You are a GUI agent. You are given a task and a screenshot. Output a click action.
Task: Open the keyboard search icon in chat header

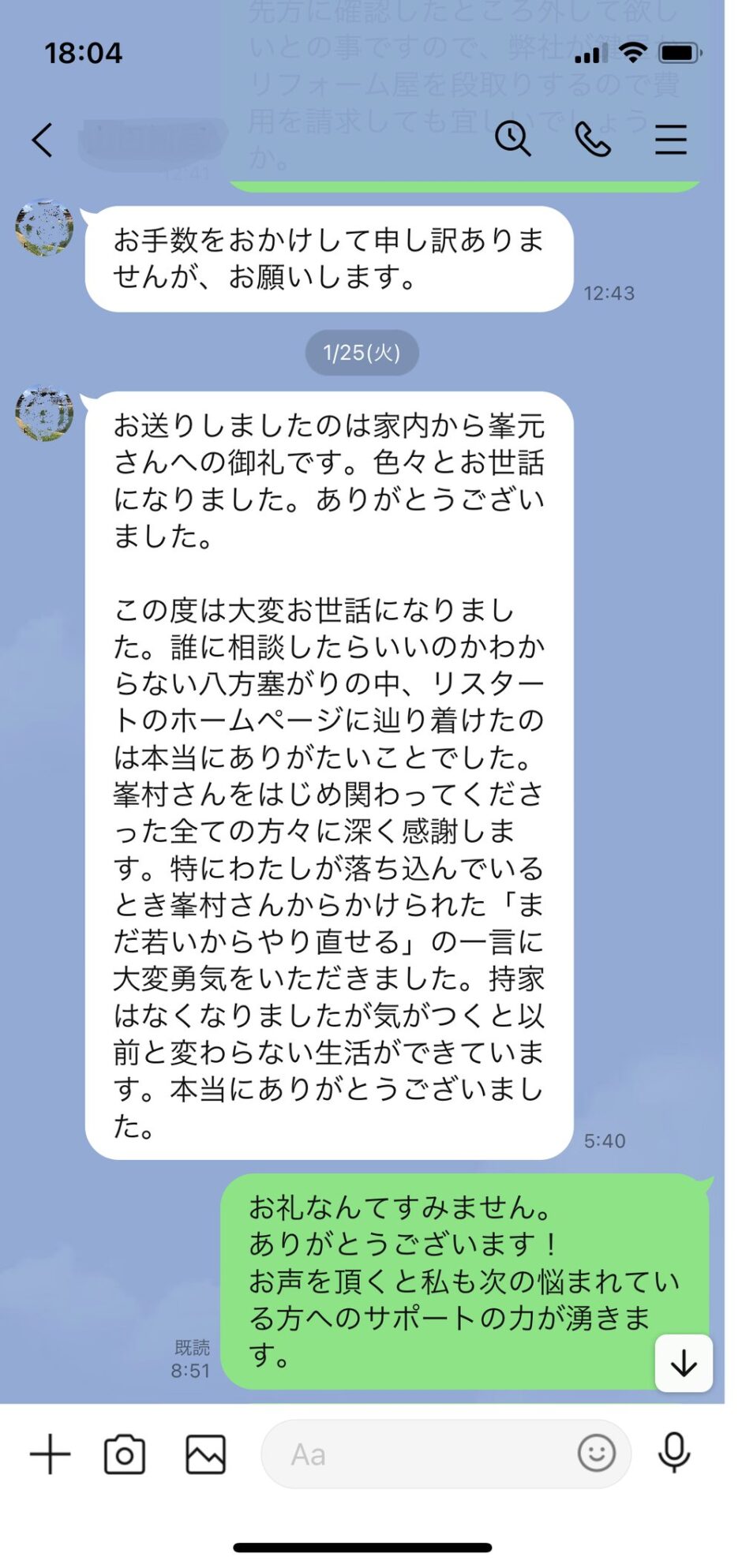pyautogui.click(x=515, y=139)
